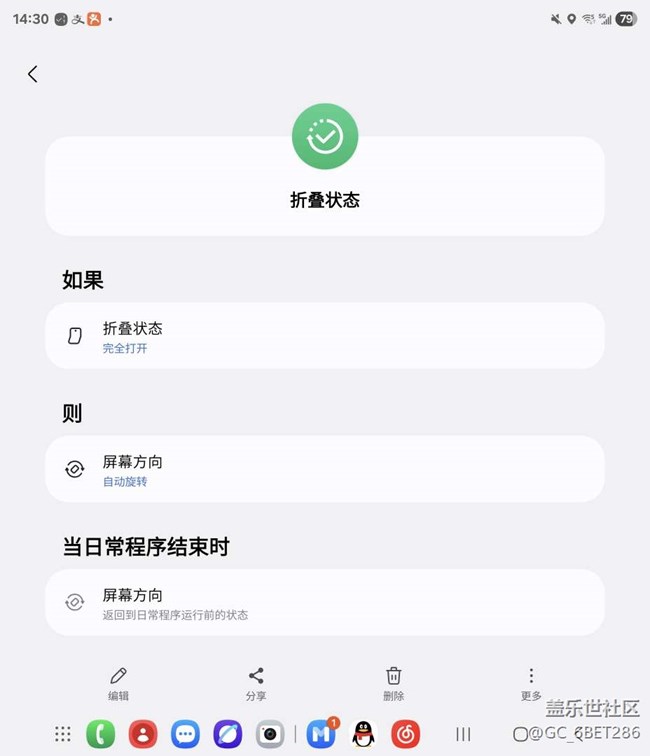
Task: Open the 更多 options menu
Action: click(x=531, y=684)
